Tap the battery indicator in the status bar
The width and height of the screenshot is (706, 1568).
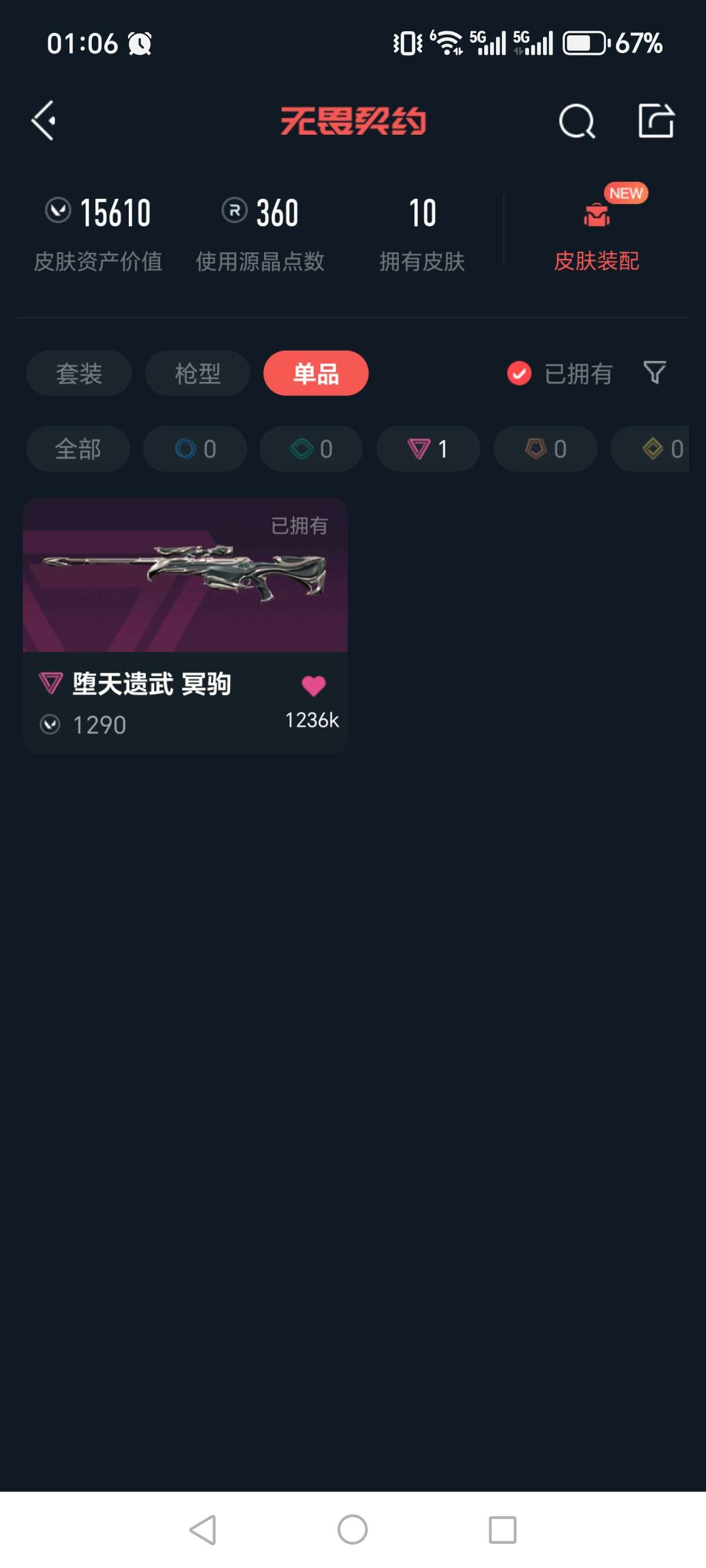pyautogui.click(x=585, y=42)
